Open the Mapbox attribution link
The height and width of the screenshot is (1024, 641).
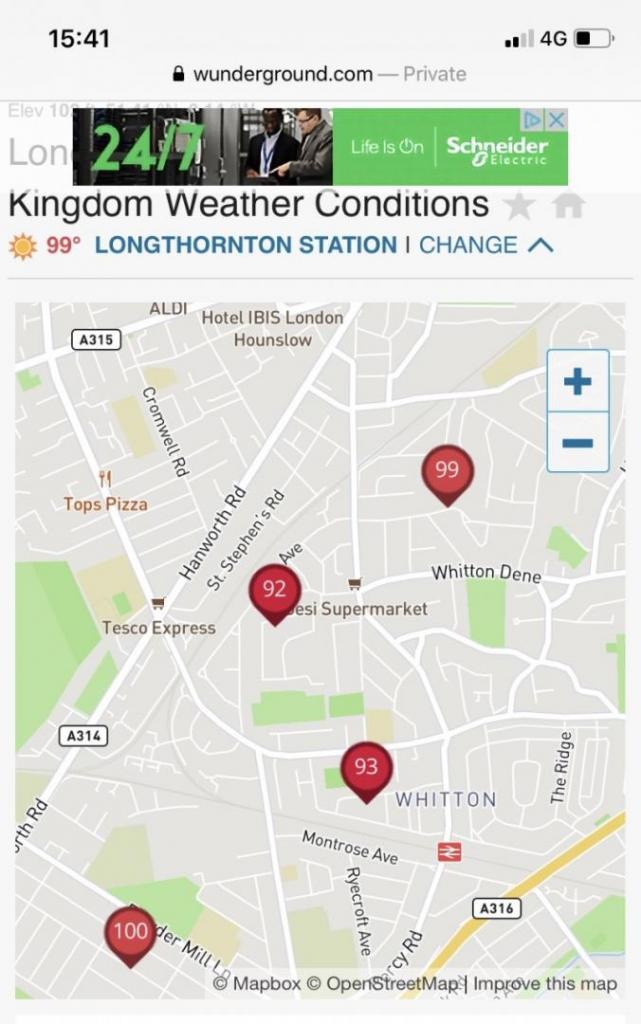(x=257, y=984)
